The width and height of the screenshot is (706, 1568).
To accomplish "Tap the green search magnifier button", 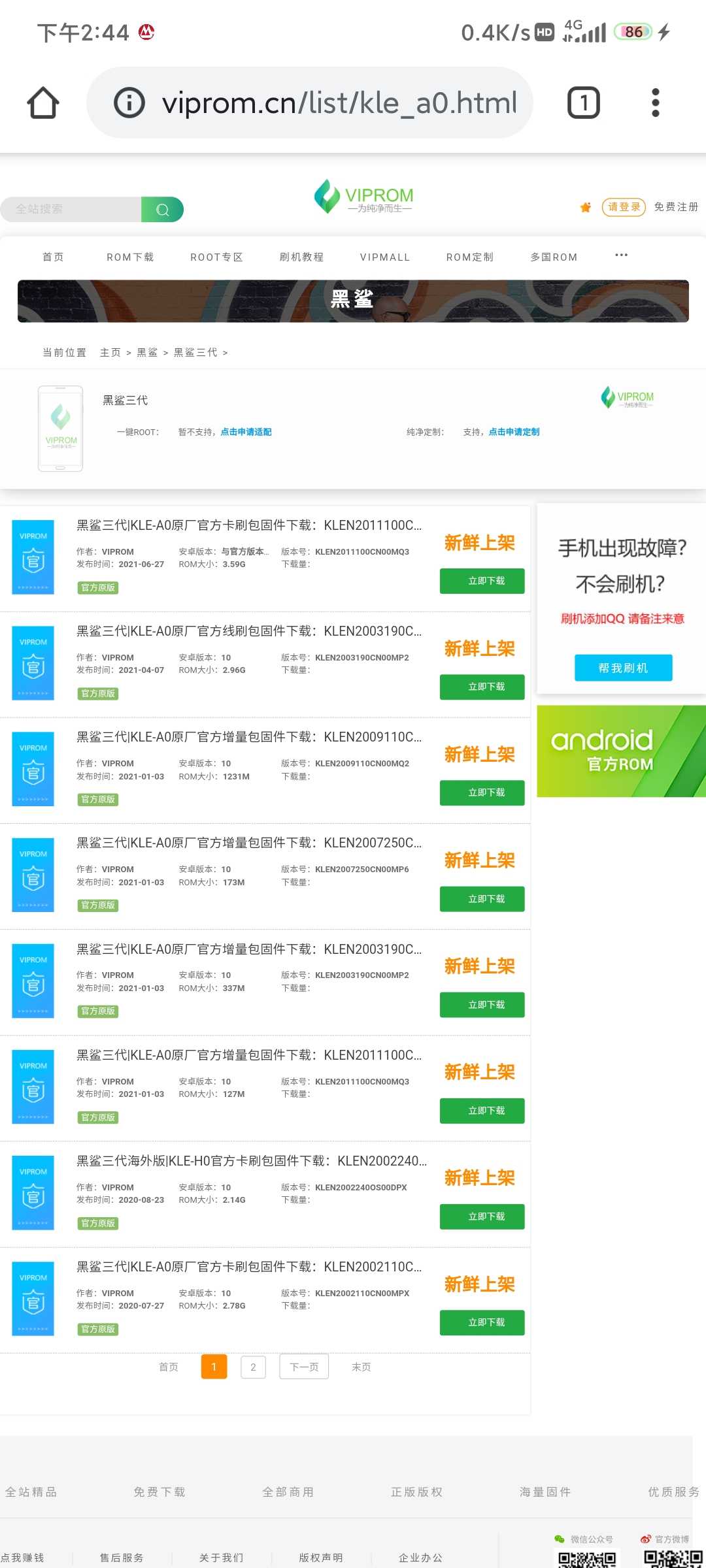I will coord(162,209).
